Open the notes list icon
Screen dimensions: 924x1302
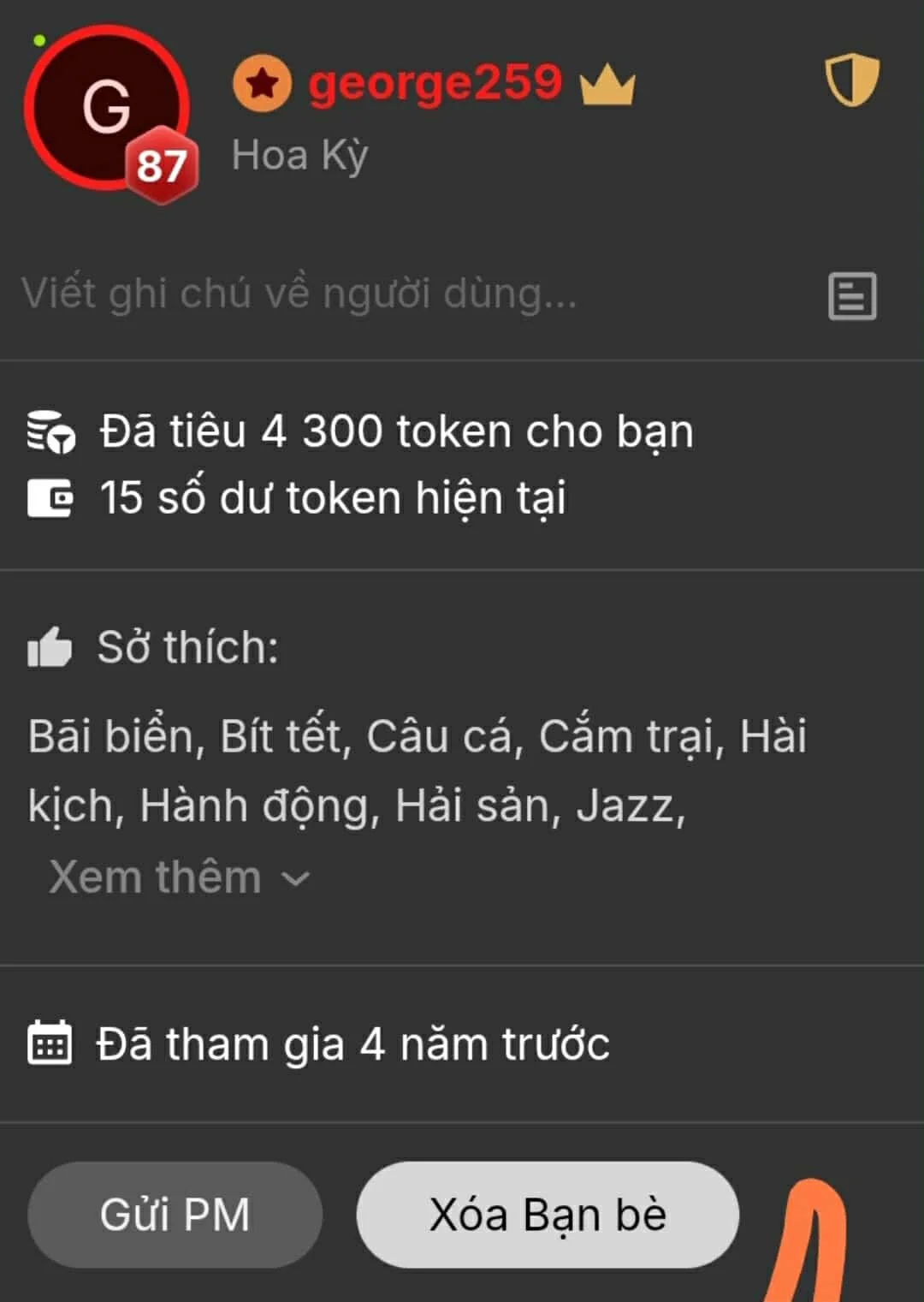852,296
